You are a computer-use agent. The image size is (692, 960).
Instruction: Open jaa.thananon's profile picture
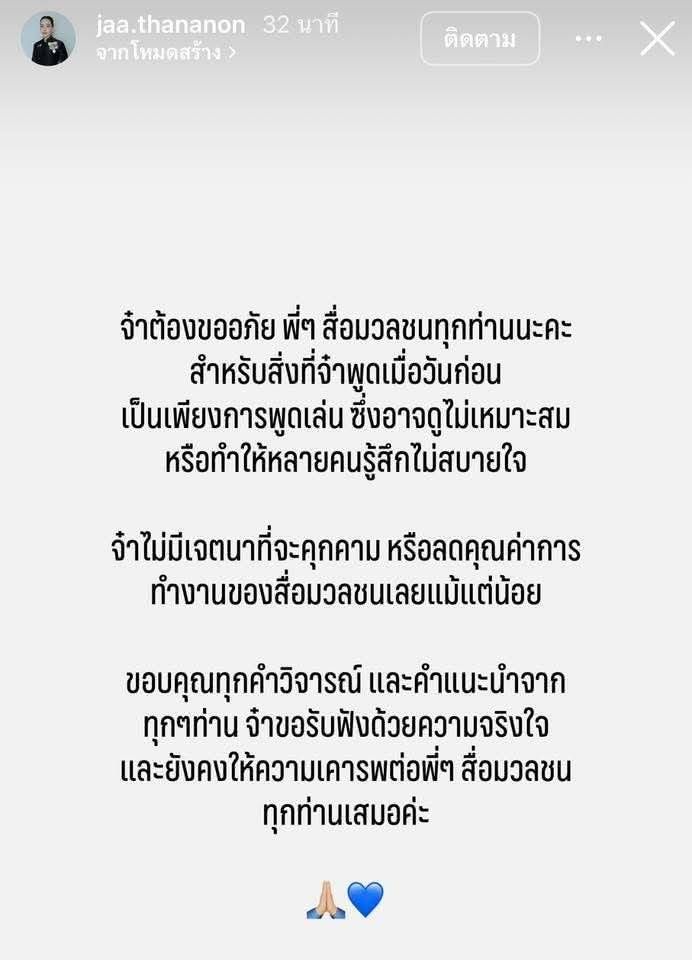[x=48, y=39]
